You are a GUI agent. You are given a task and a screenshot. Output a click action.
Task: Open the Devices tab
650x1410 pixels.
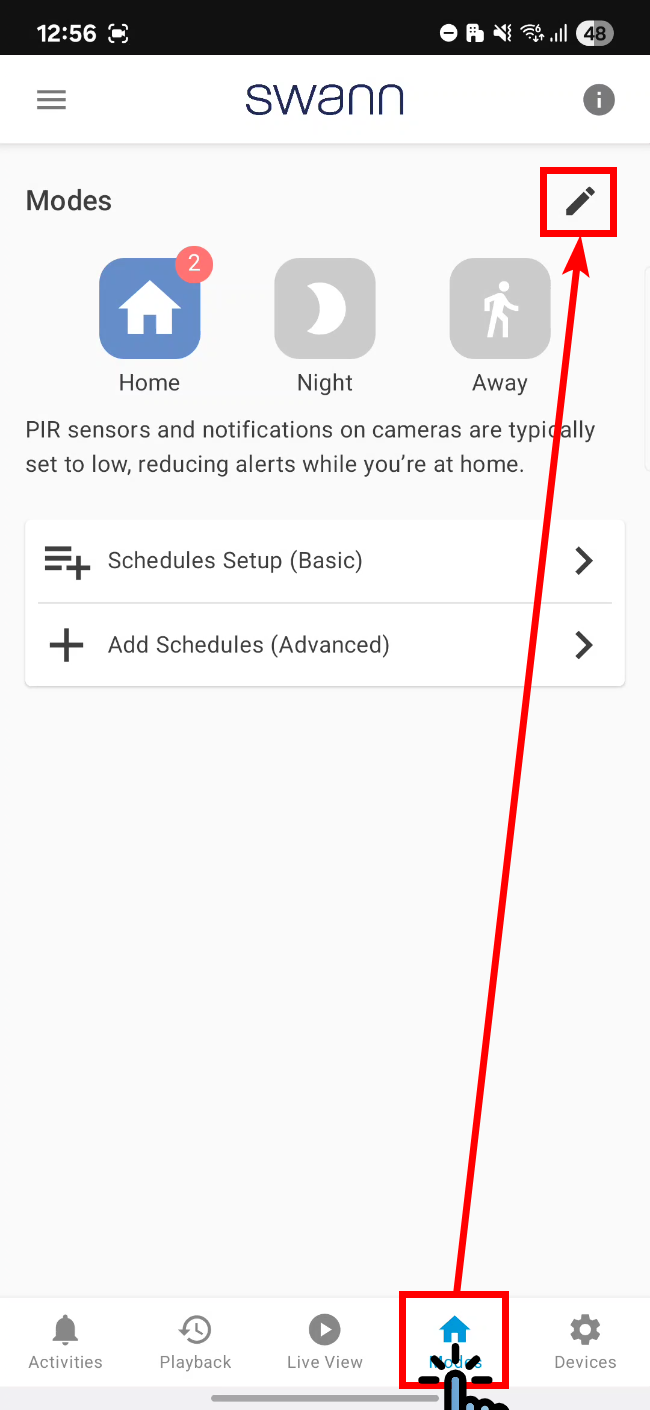(585, 1342)
